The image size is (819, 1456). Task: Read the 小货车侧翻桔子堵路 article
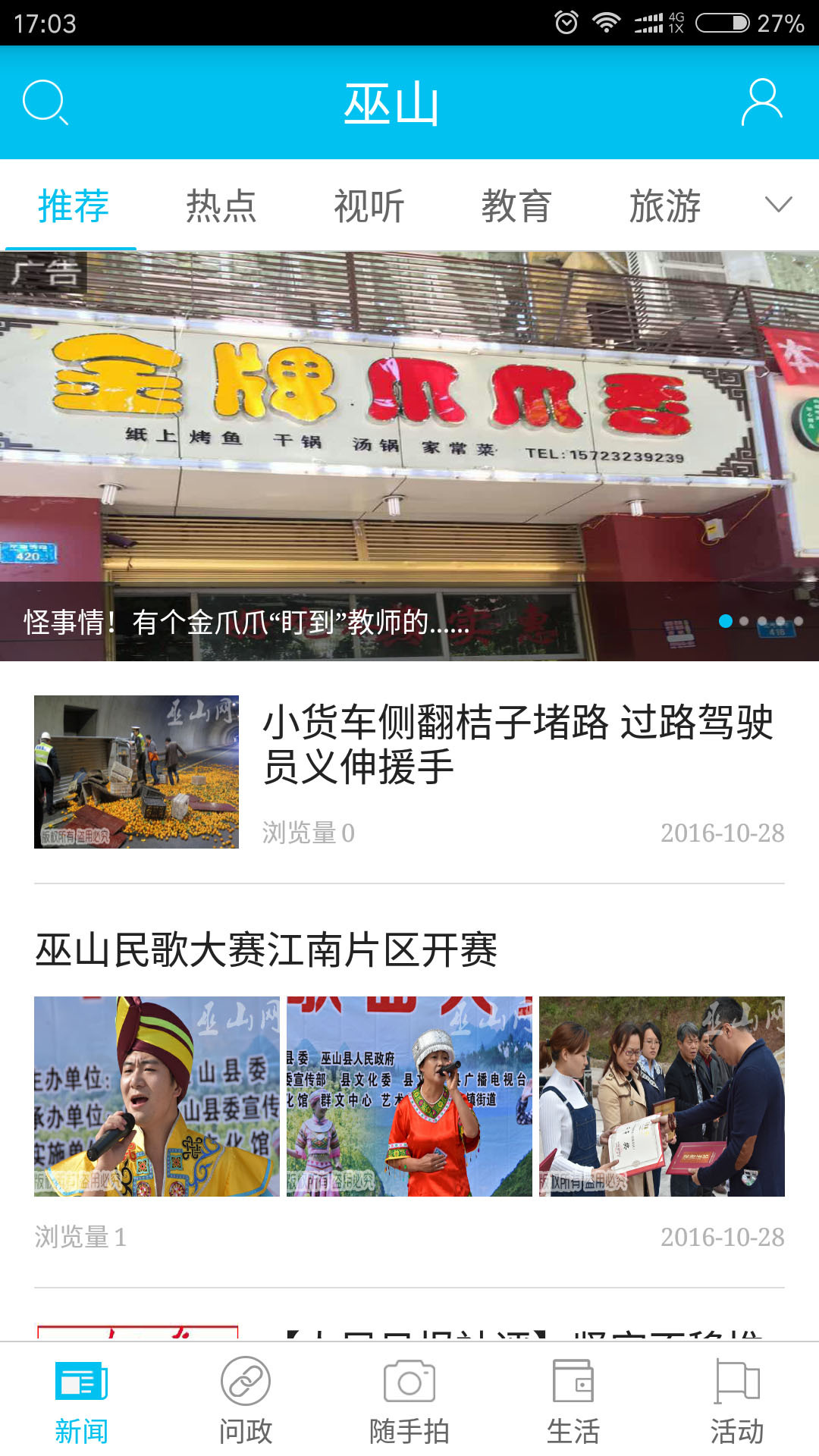click(x=517, y=743)
